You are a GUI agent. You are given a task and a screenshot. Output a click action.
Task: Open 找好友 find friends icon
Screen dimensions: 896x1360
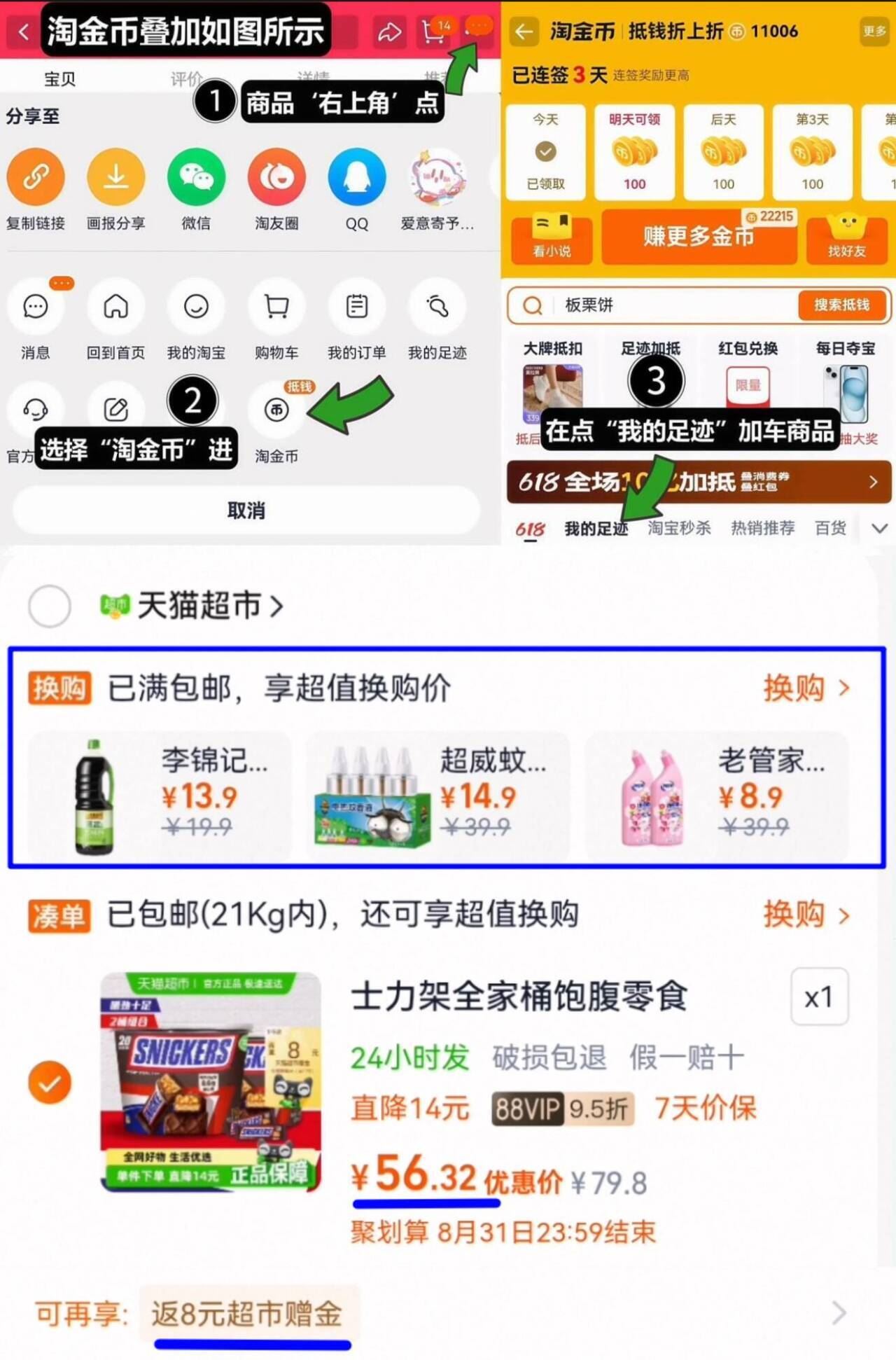[848, 239]
